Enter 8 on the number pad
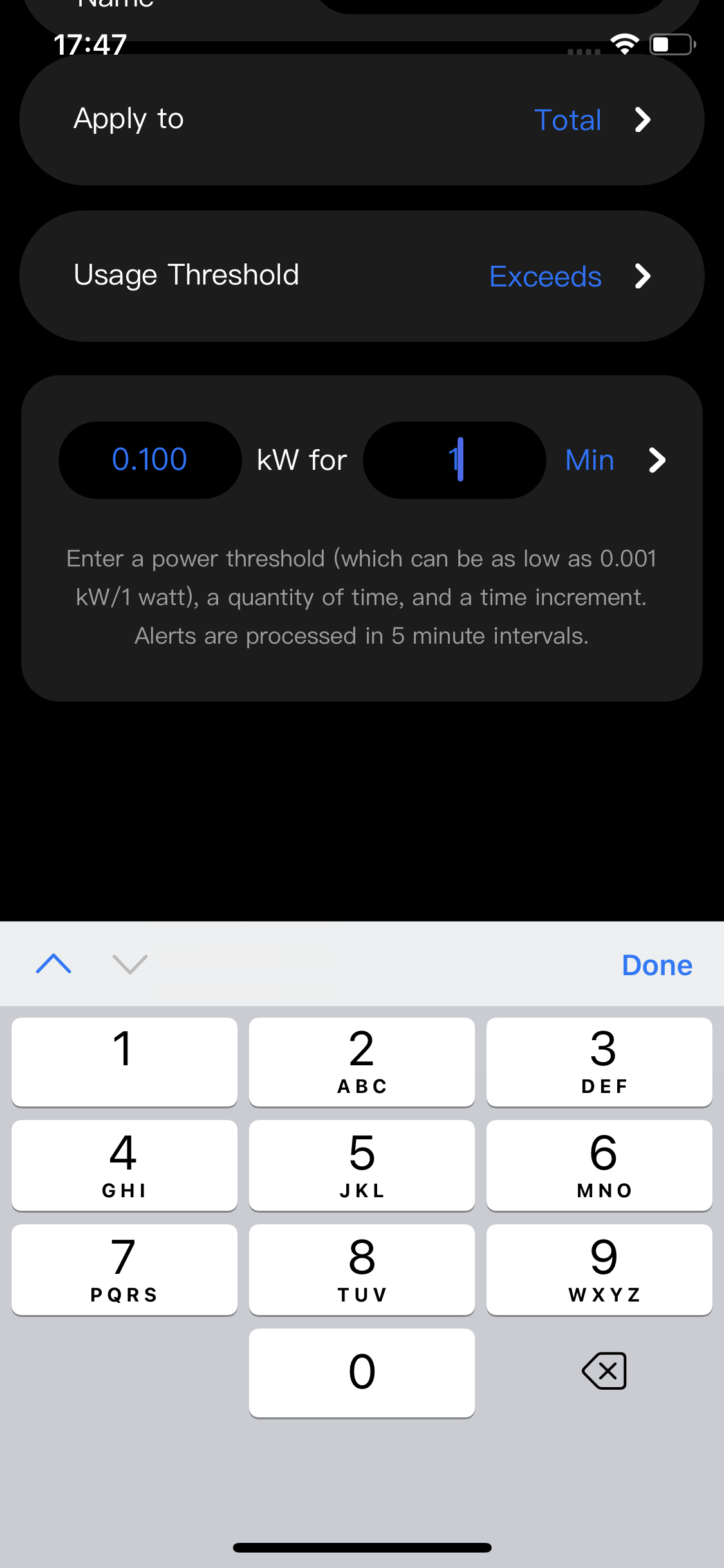Screen dimensions: 724x1568 (362, 1269)
